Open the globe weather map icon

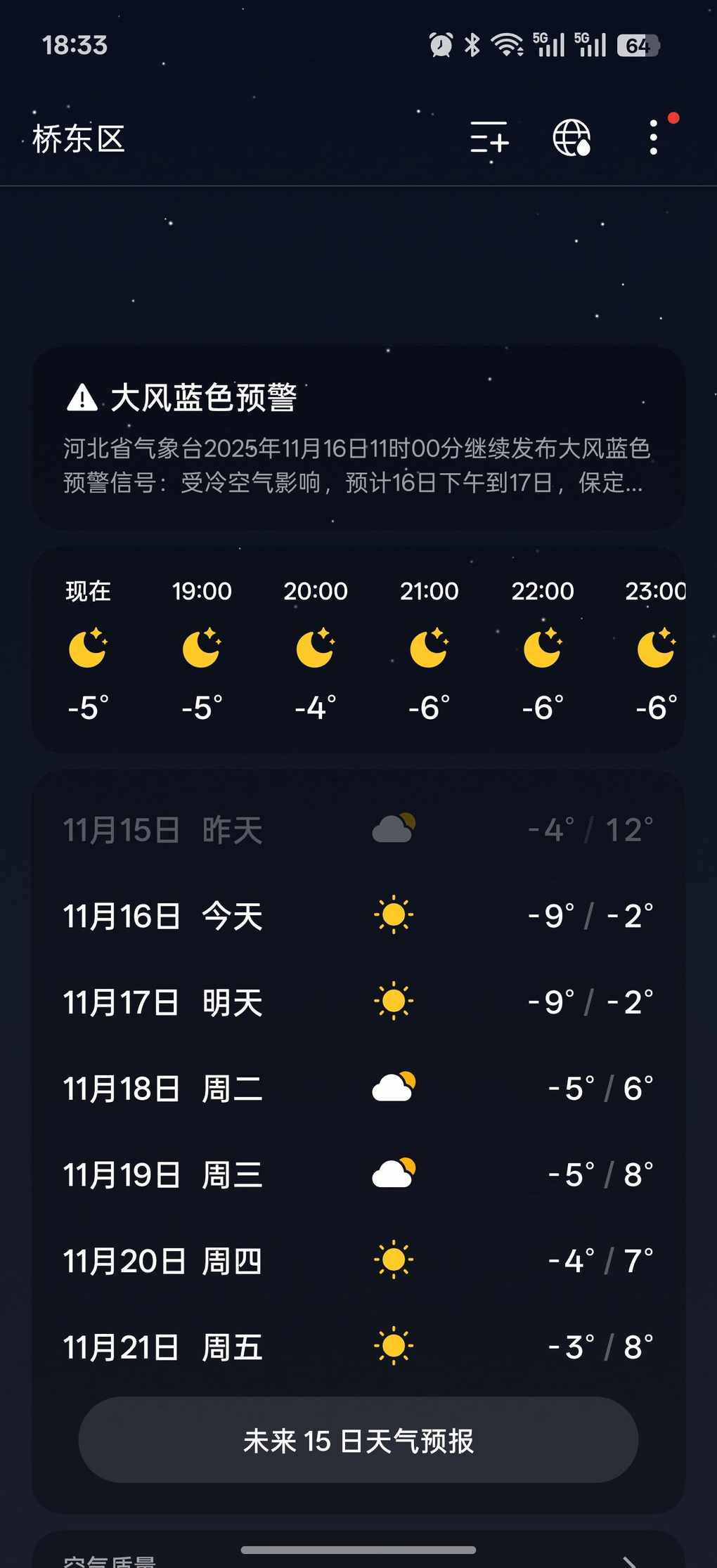pyautogui.click(x=571, y=137)
